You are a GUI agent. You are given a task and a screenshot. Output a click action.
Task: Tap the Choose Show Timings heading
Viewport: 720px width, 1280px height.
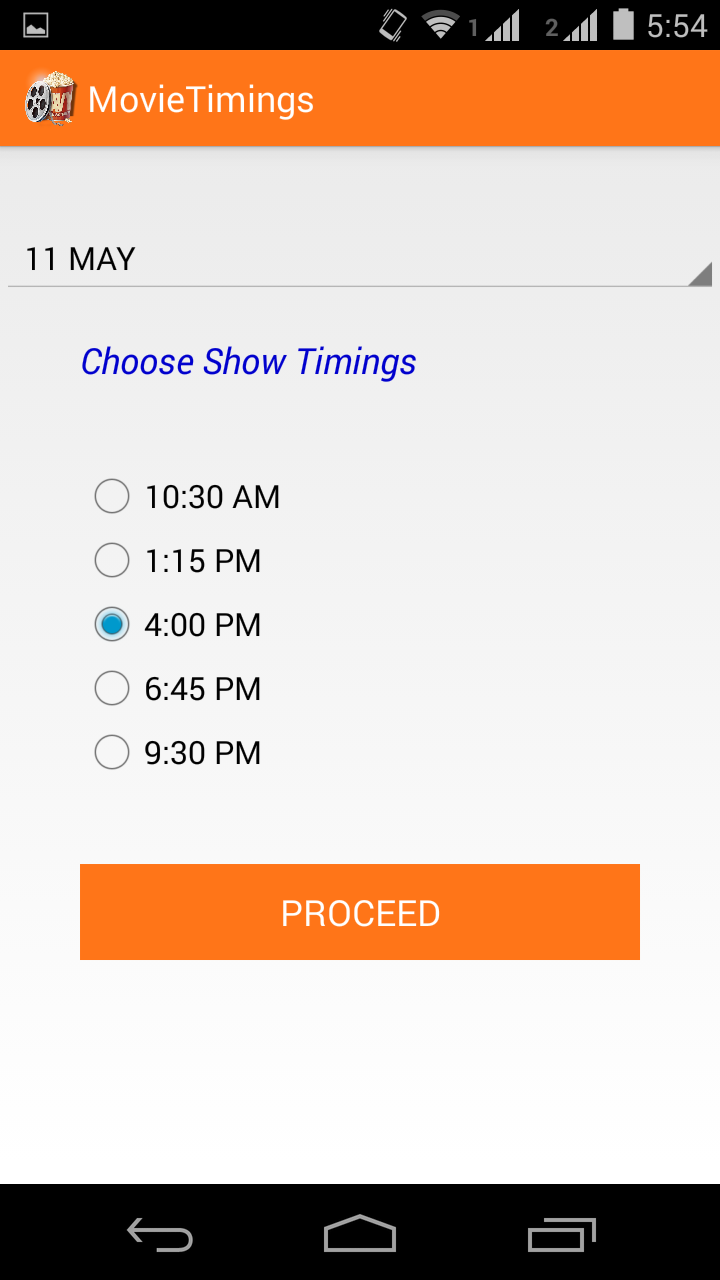(x=248, y=362)
